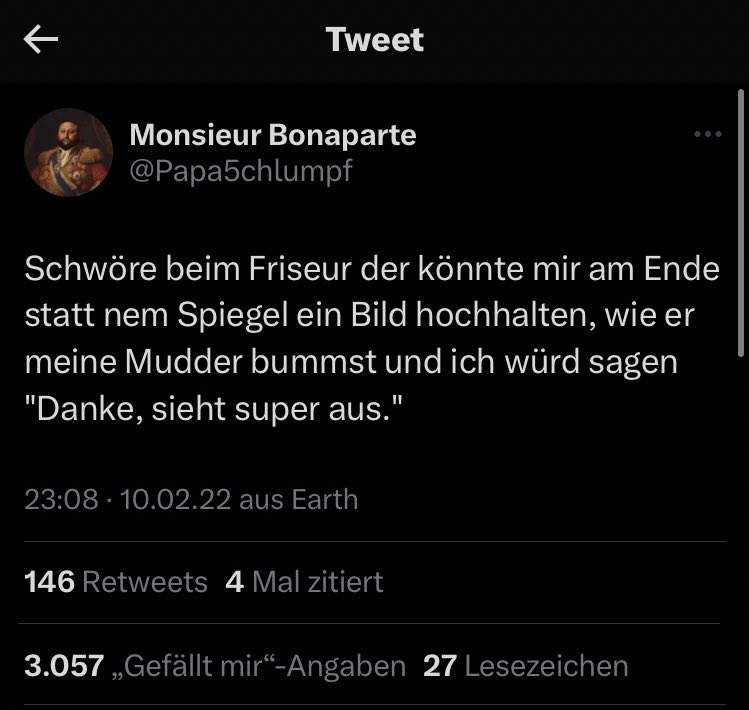Go back using the arrow icon
The height and width of the screenshot is (710, 749).
(41, 40)
